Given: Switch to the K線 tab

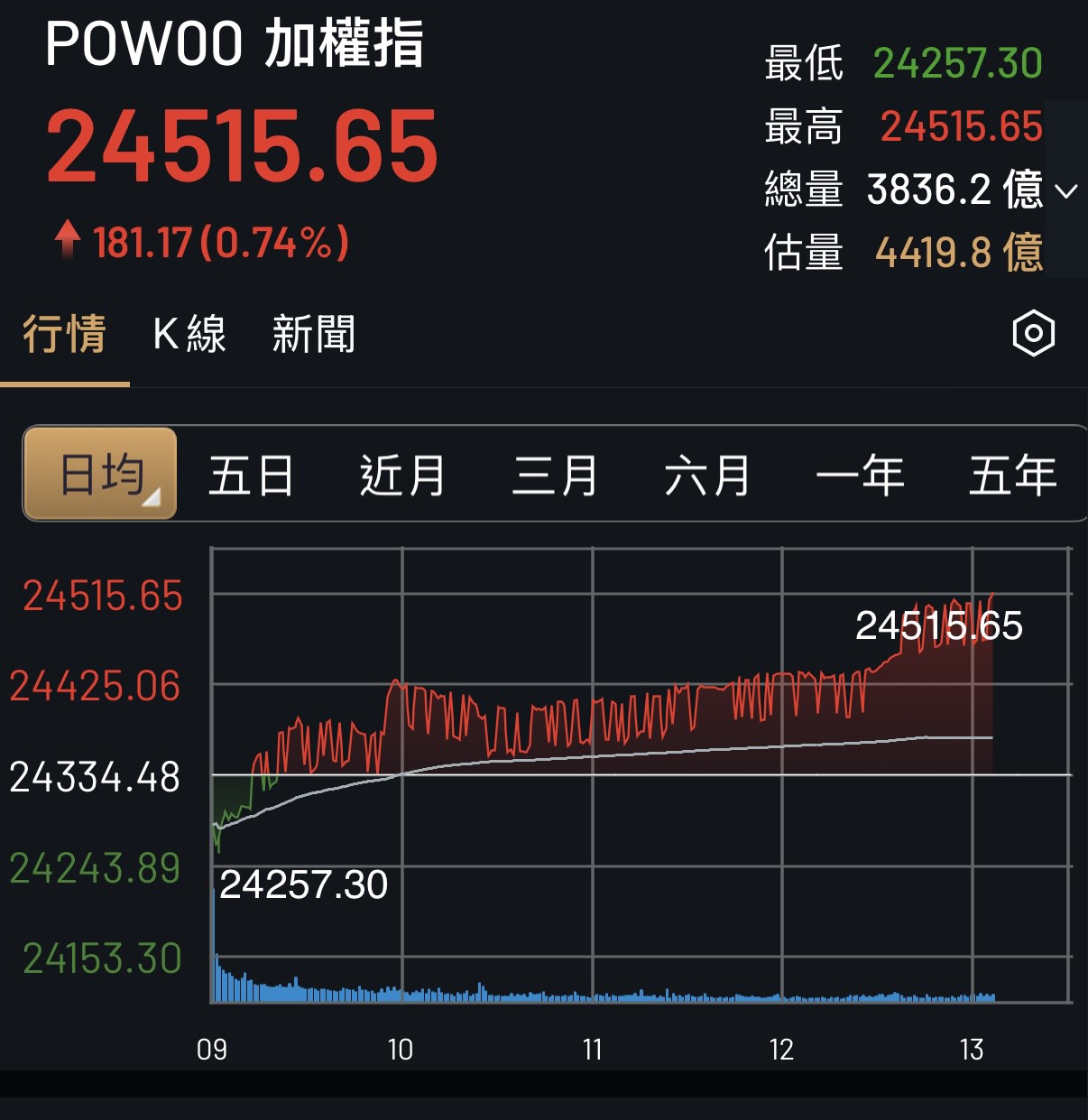Looking at the screenshot, I should 189,334.
